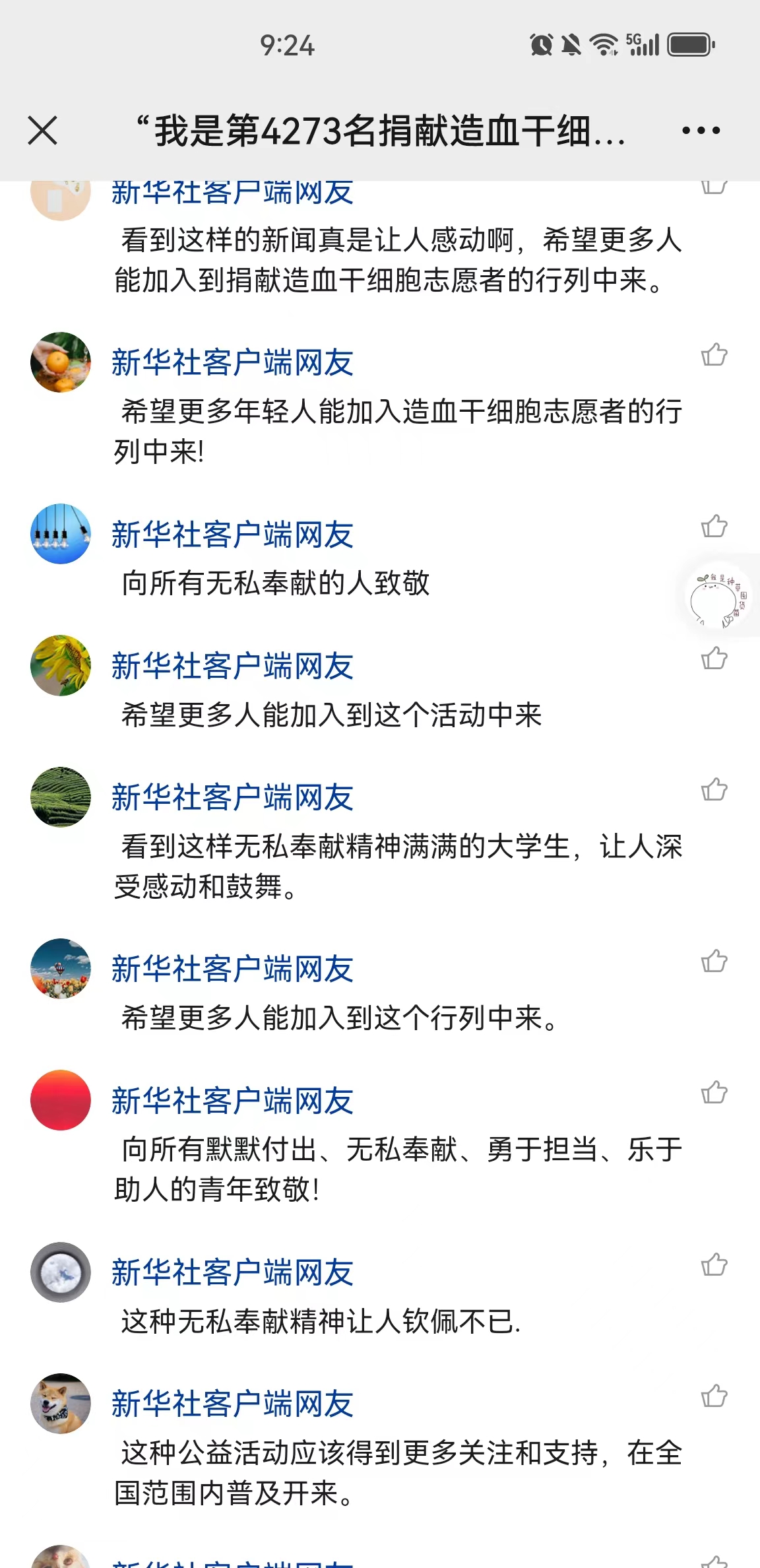Like the comment '希望更多人能加入到这个行列中来'
760x1568 pixels.
pyautogui.click(x=714, y=961)
